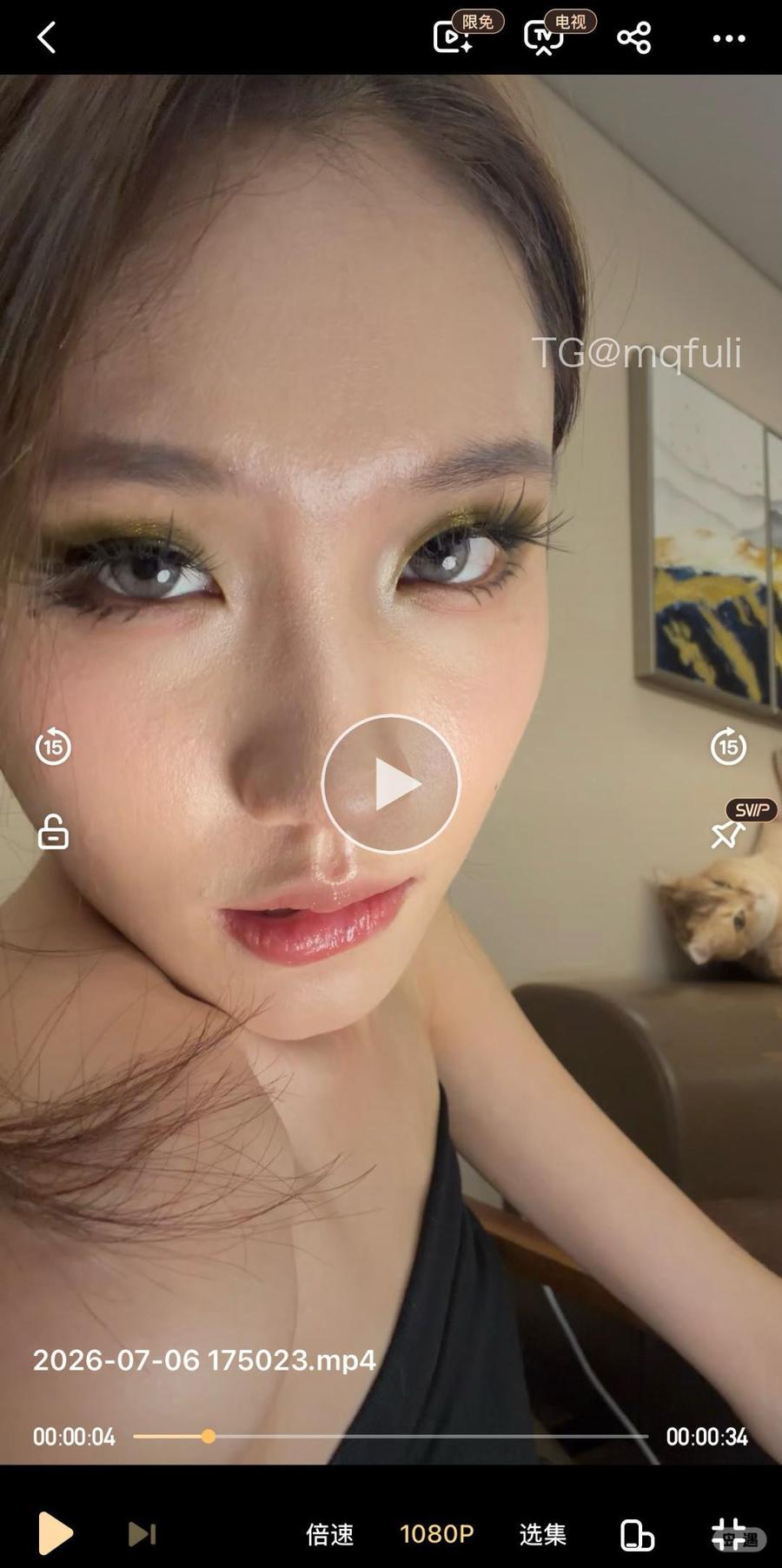Rewind the video 15 seconds
This screenshot has width=782, height=1568.
53,746
